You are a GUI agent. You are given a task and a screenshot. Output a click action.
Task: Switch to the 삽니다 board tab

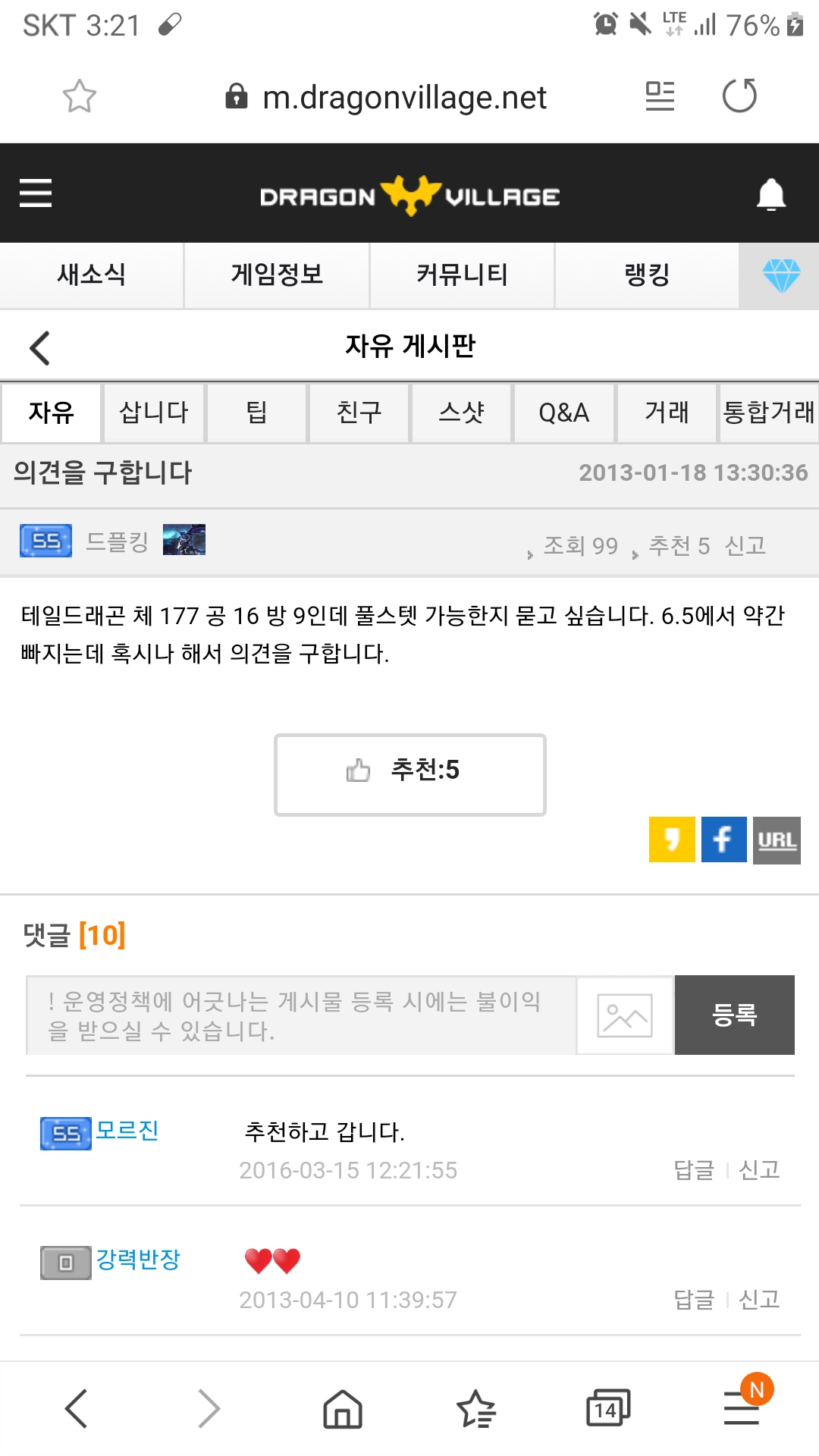click(154, 413)
